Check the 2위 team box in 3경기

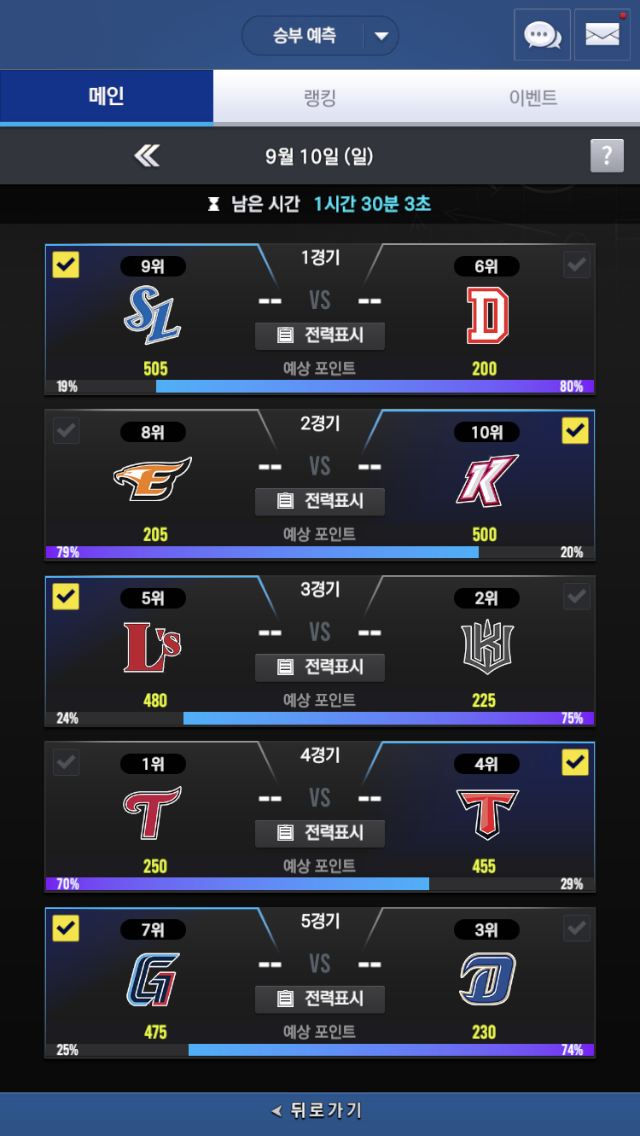pos(576,597)
